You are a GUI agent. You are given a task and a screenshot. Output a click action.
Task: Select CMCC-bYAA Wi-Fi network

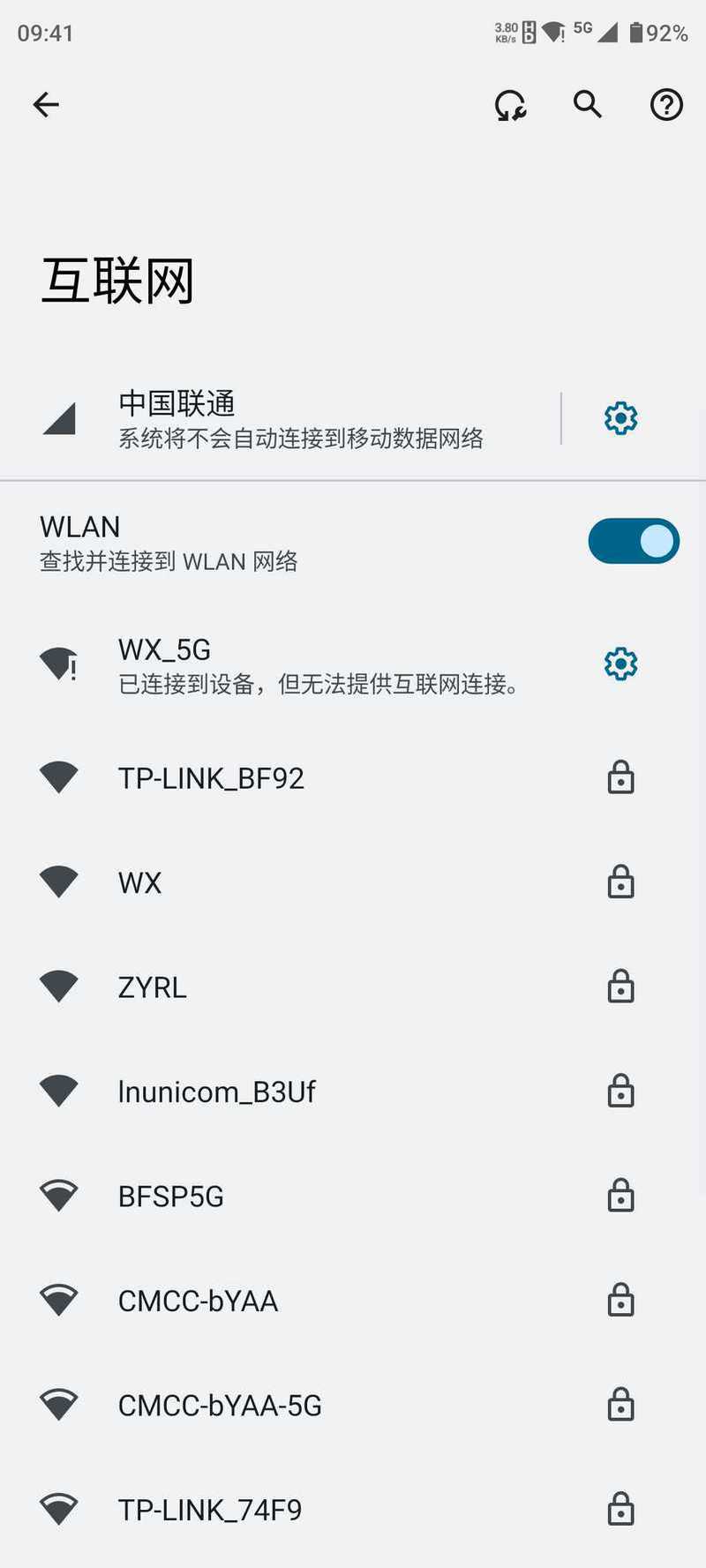(x=353, y=1301)
